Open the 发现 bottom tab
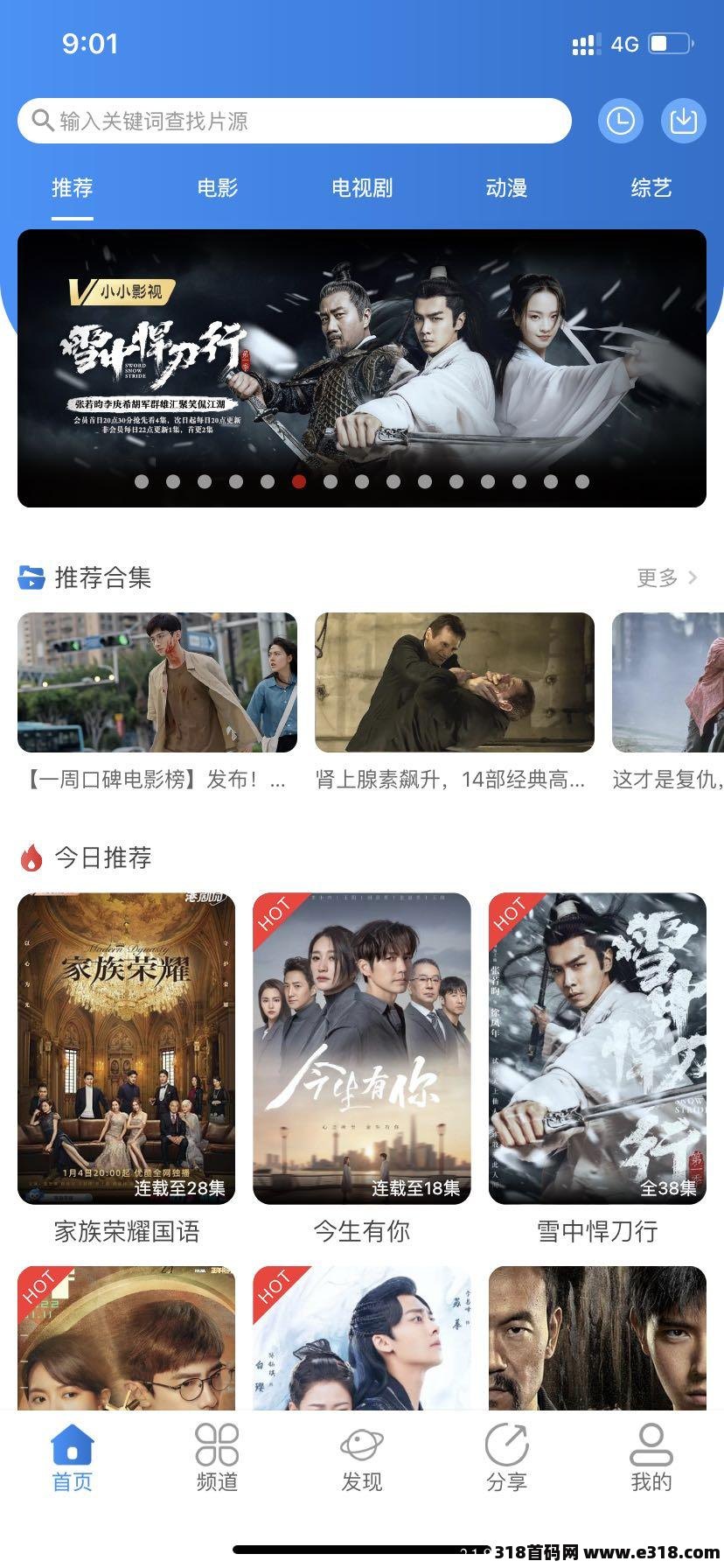 point(362,1457)
